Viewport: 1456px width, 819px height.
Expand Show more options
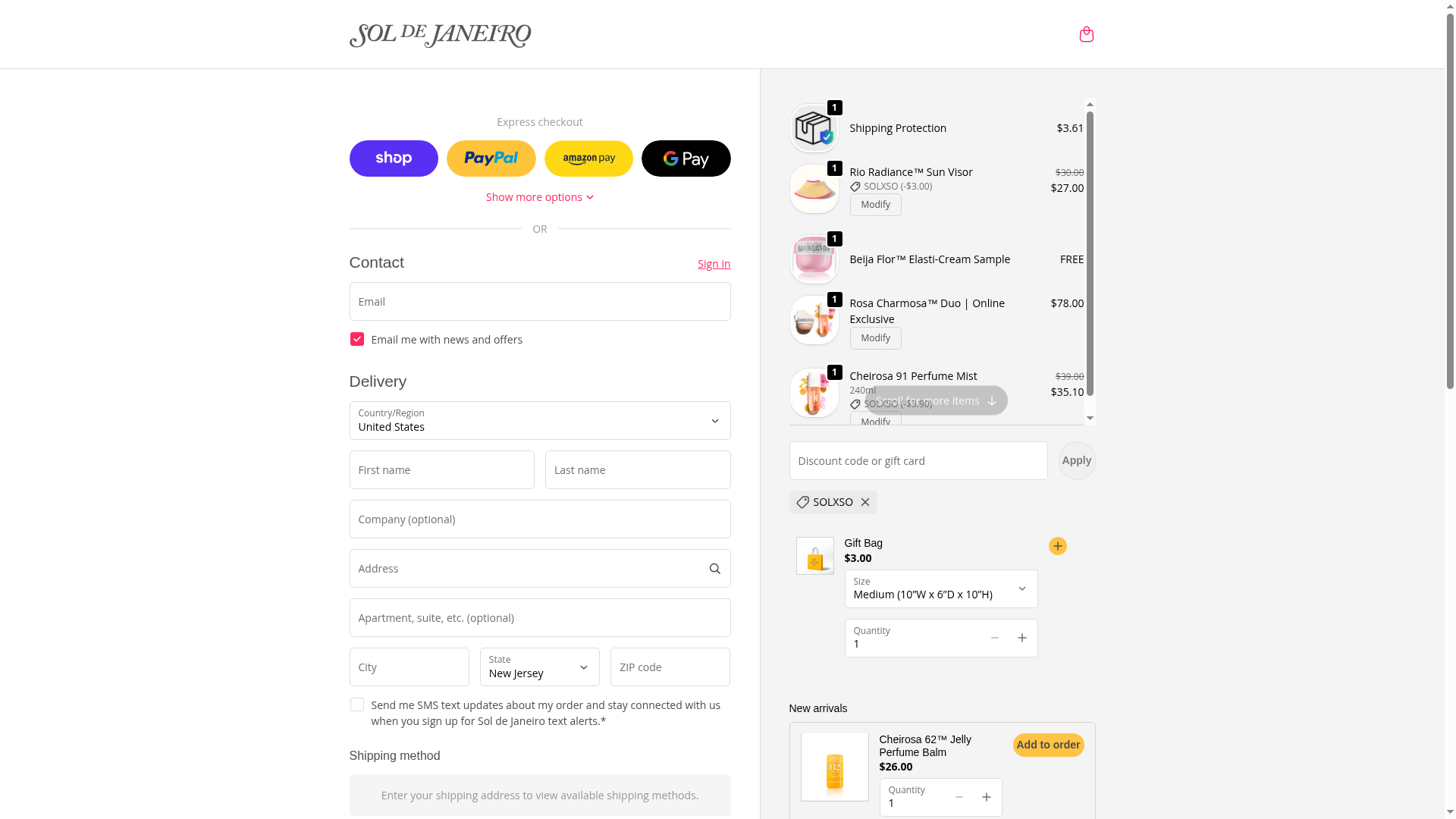click(539, 197)
